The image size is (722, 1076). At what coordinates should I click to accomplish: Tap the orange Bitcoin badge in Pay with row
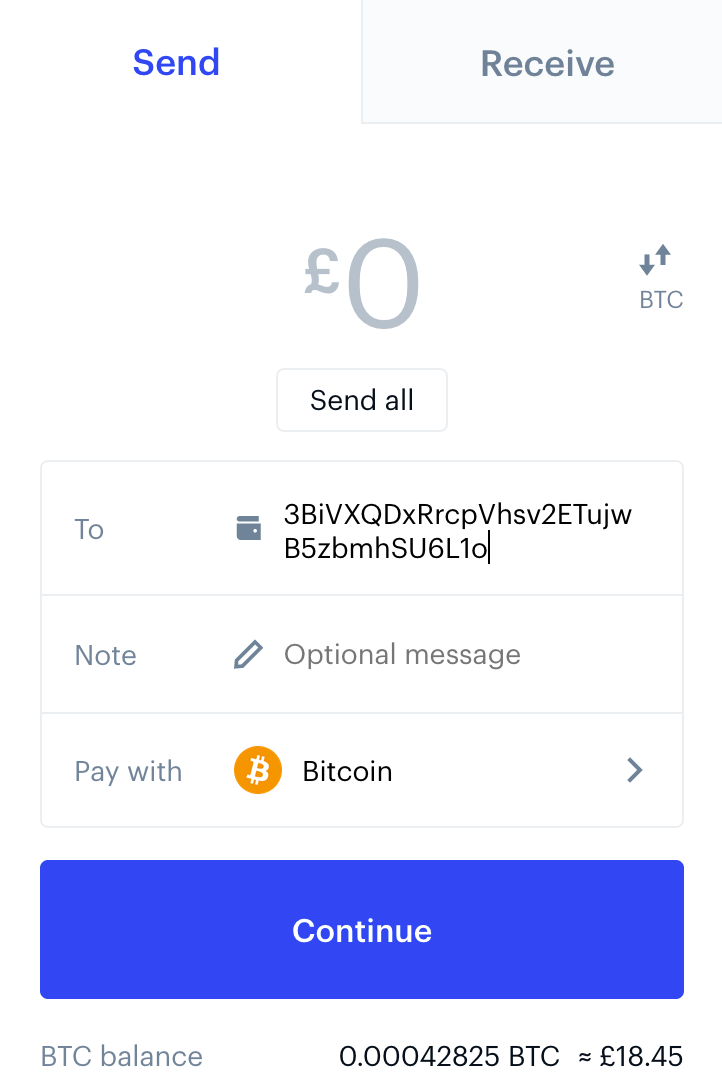click(257, 770)
